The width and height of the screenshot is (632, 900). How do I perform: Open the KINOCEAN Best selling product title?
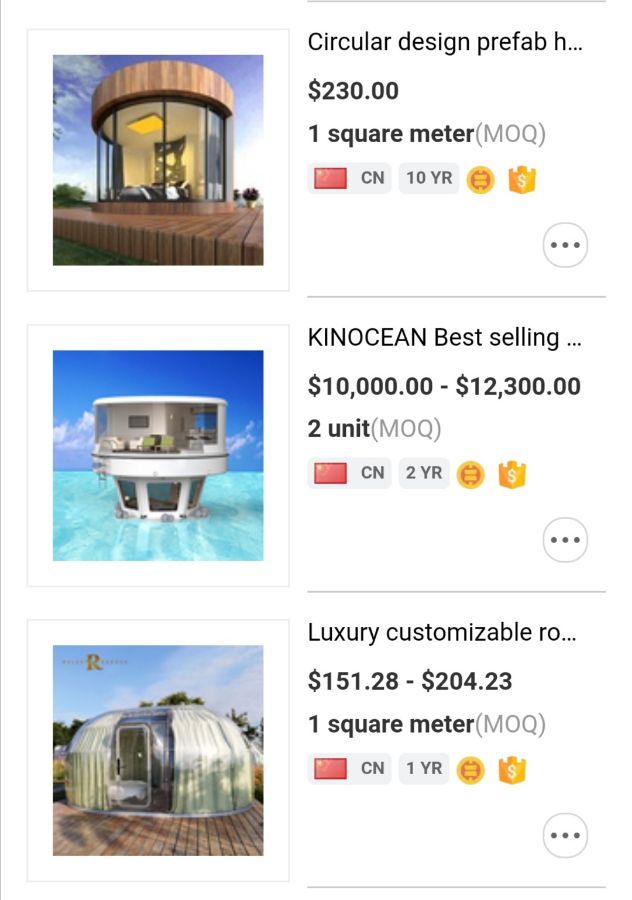tap(444, 338)
